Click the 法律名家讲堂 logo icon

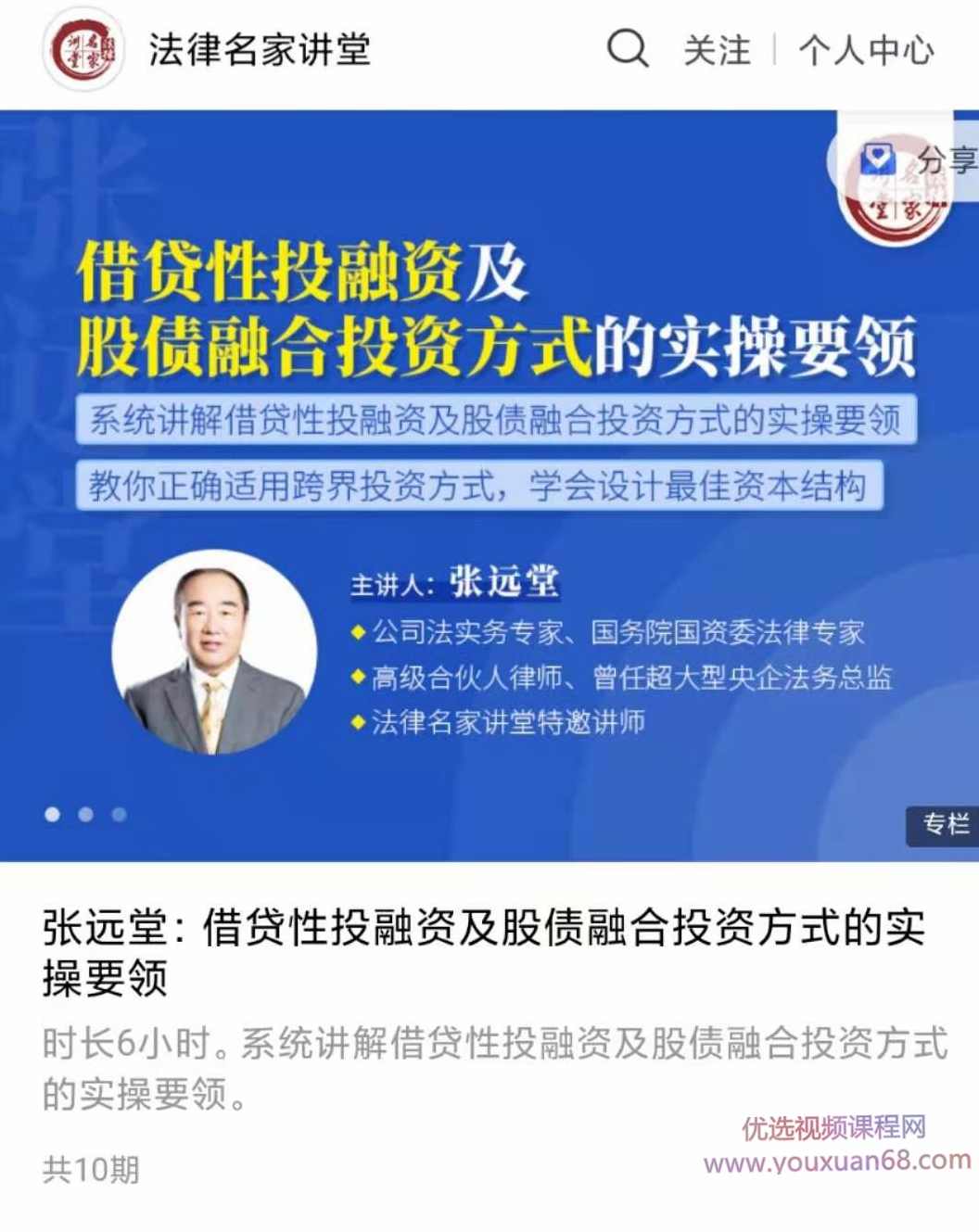pos(83,51)
